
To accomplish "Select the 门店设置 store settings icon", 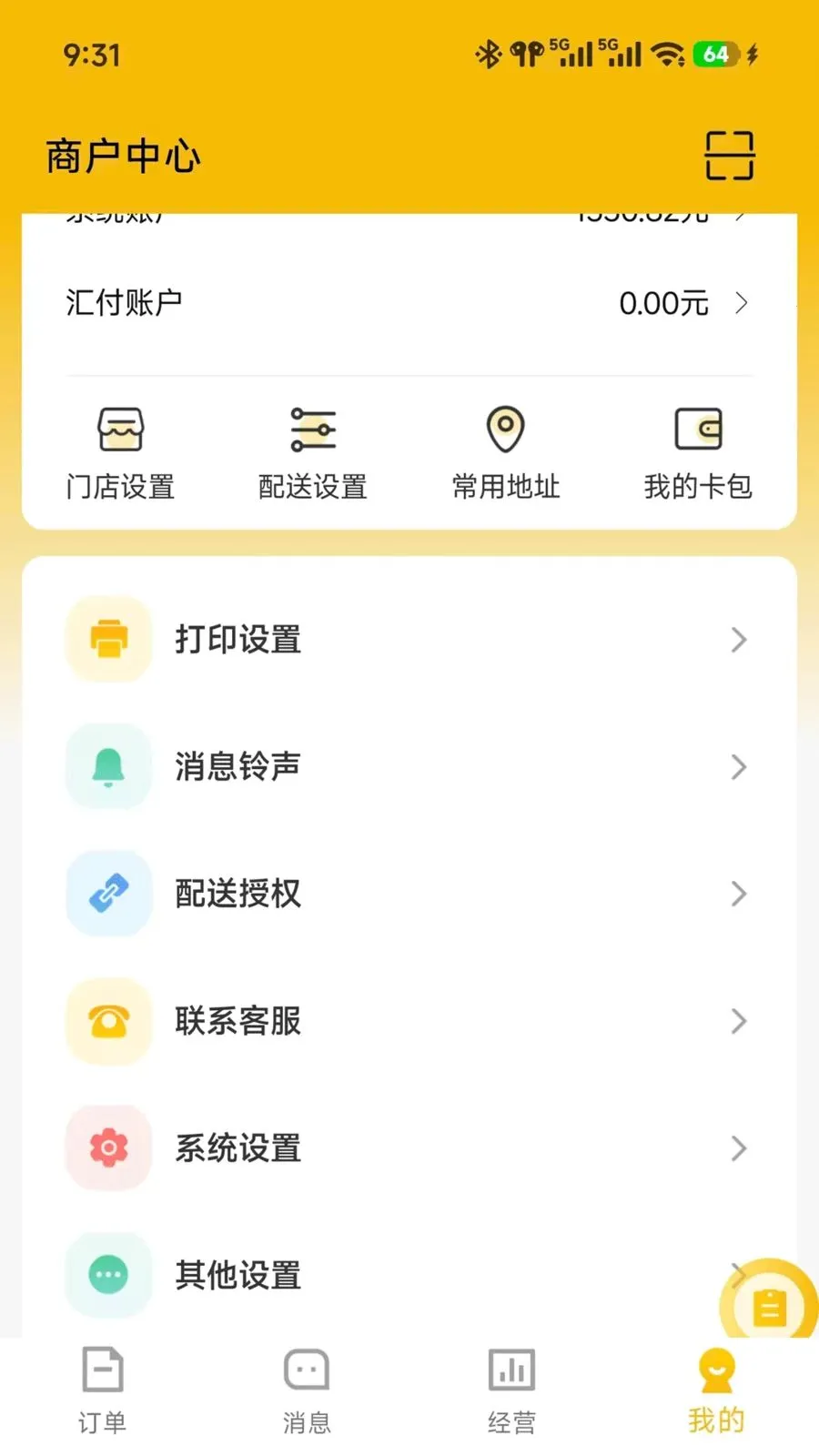I will pos(120,430).
